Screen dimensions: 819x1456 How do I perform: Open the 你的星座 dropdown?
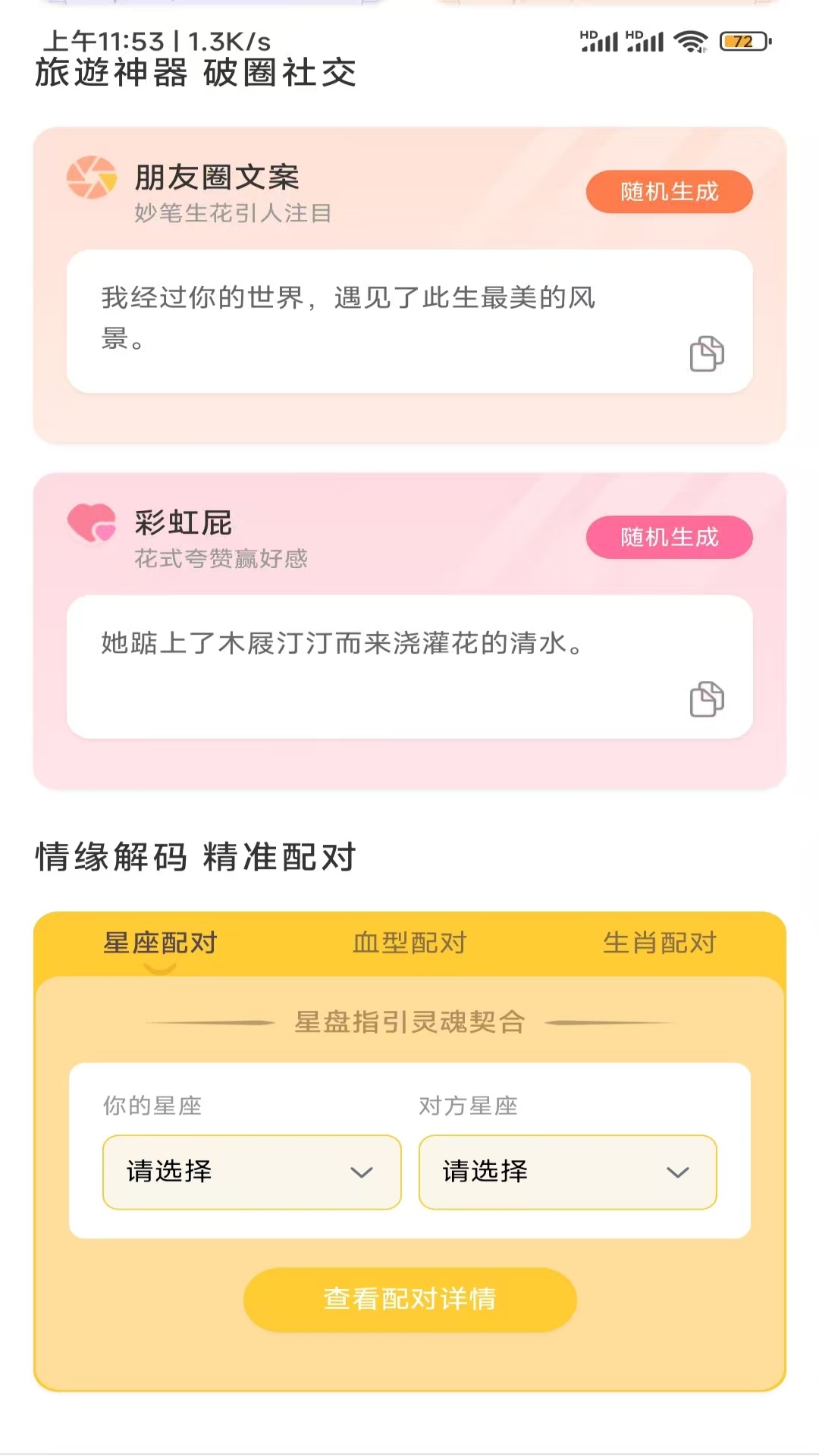(x=251, y=1172)
